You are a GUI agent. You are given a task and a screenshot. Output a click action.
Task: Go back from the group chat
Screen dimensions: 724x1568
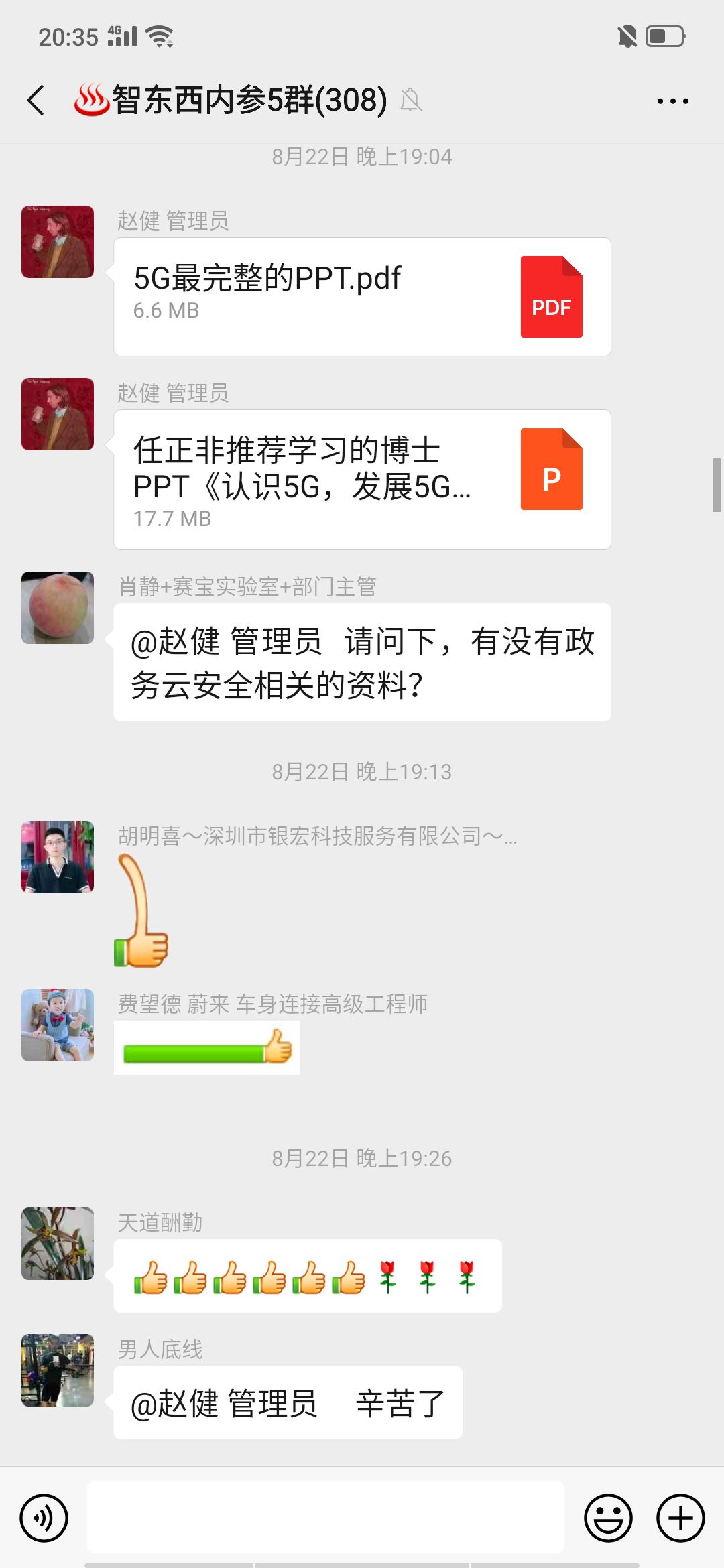(x=36, y=101)
